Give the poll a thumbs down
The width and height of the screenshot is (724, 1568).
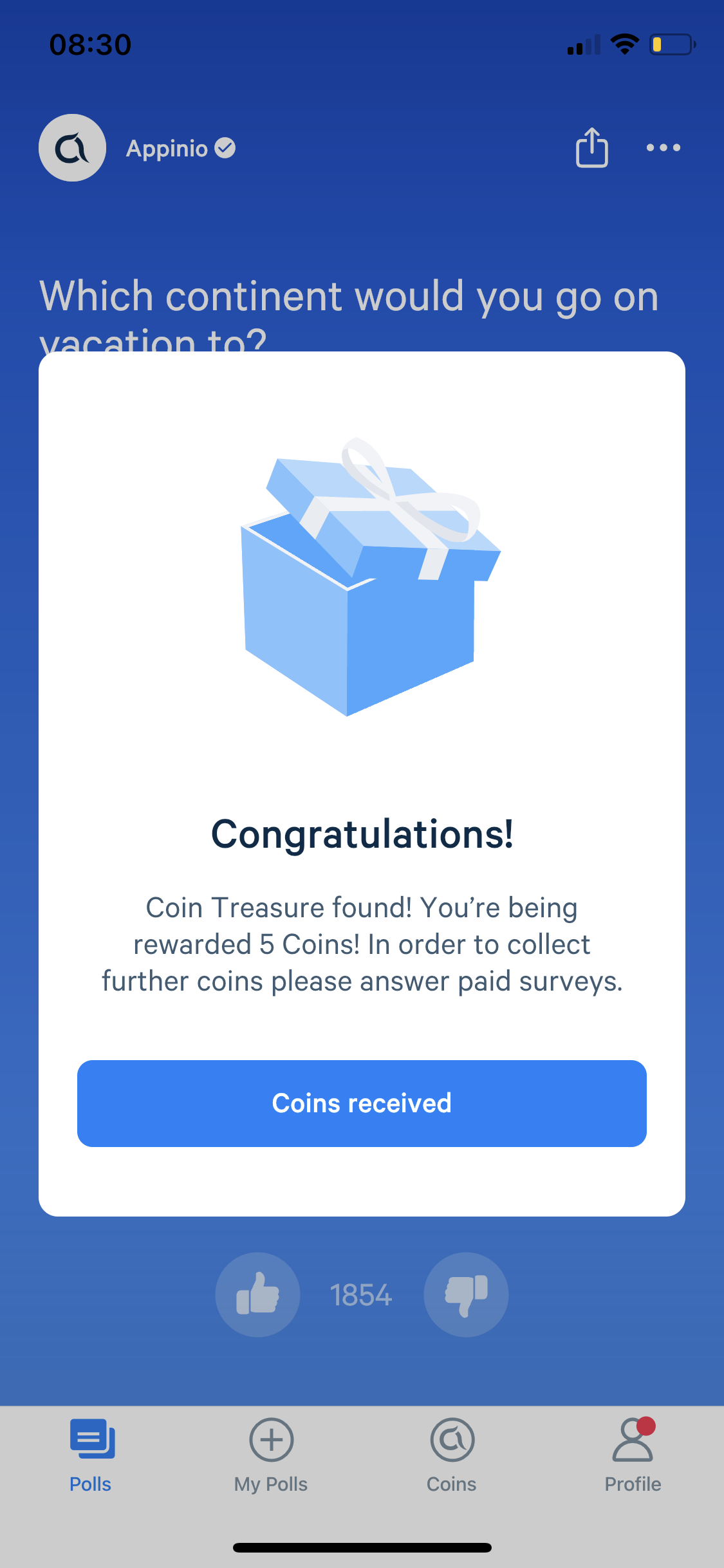(x=466, y=1294)
